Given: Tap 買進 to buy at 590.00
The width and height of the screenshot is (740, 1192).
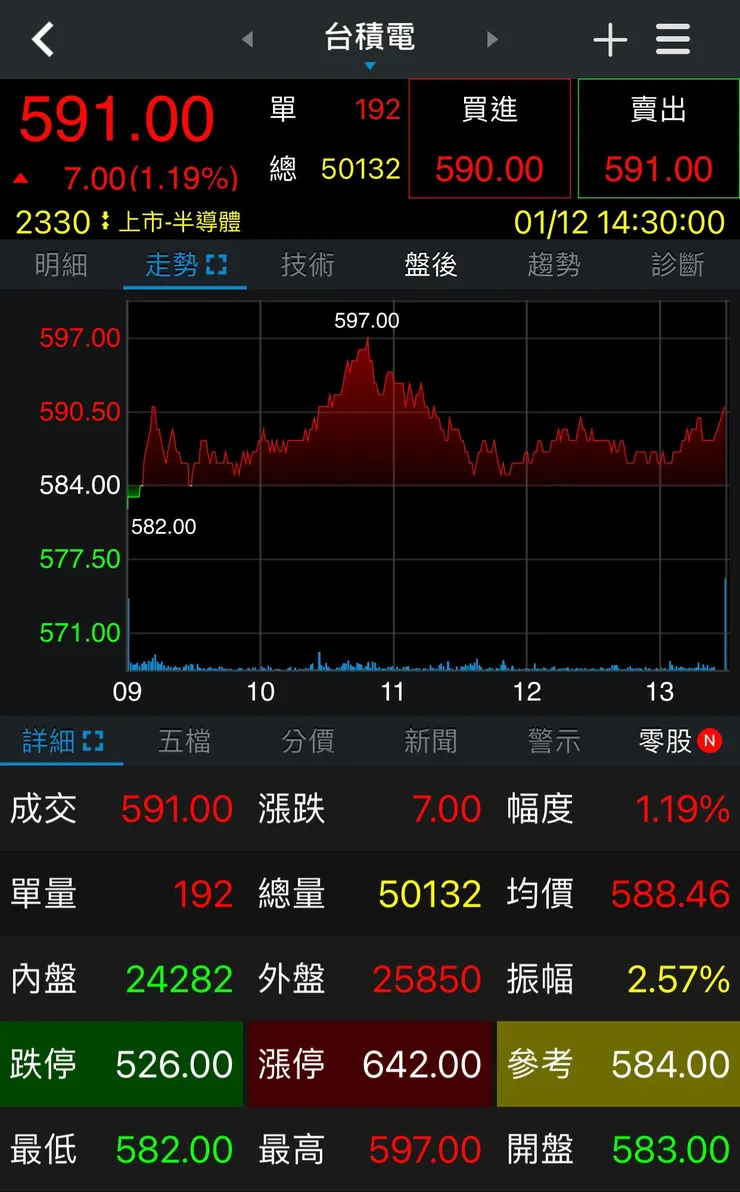Looking at the screenshot, I should tap(490, 138).
